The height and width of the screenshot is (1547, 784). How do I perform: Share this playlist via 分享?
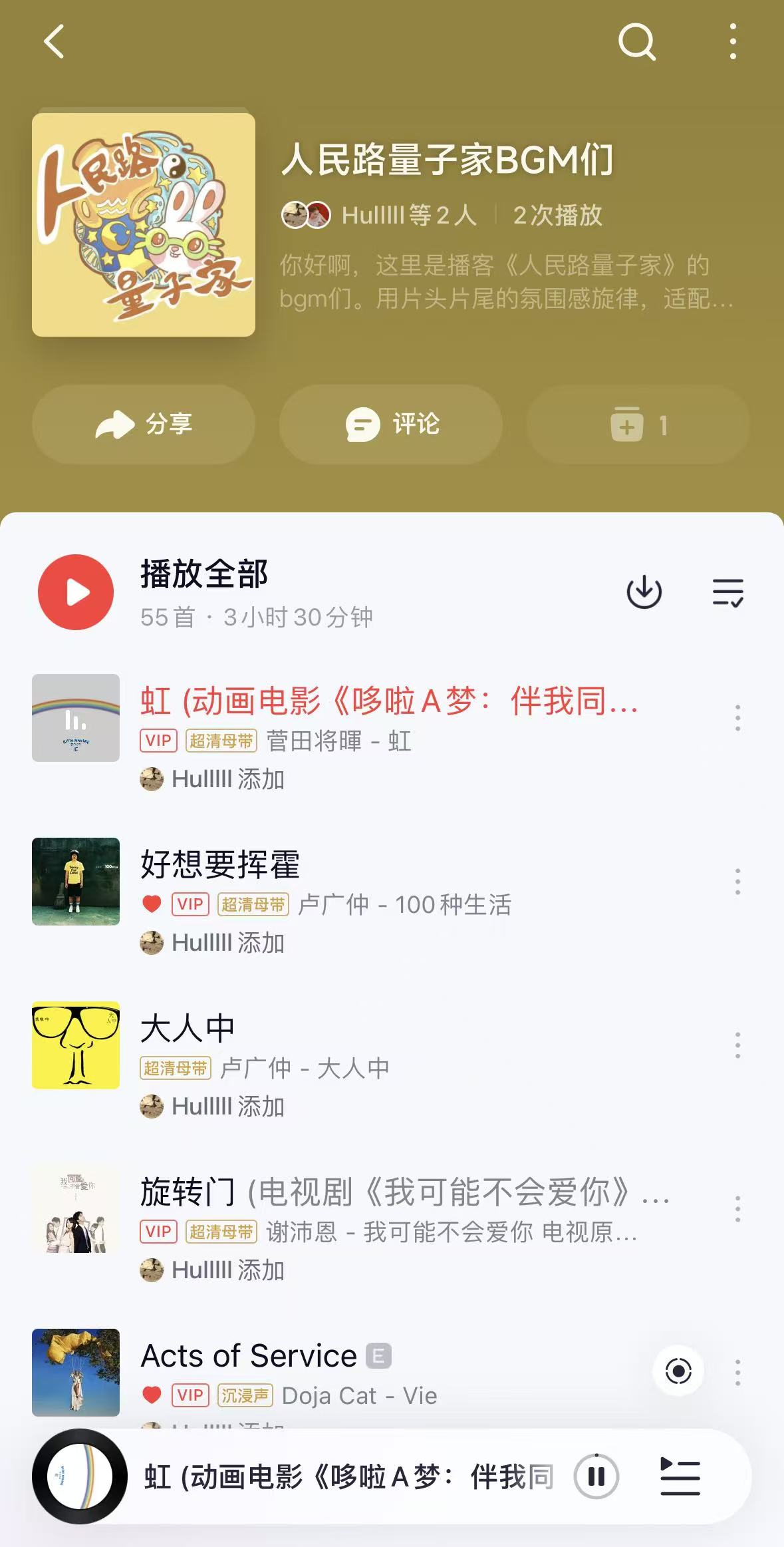[144, 425]
